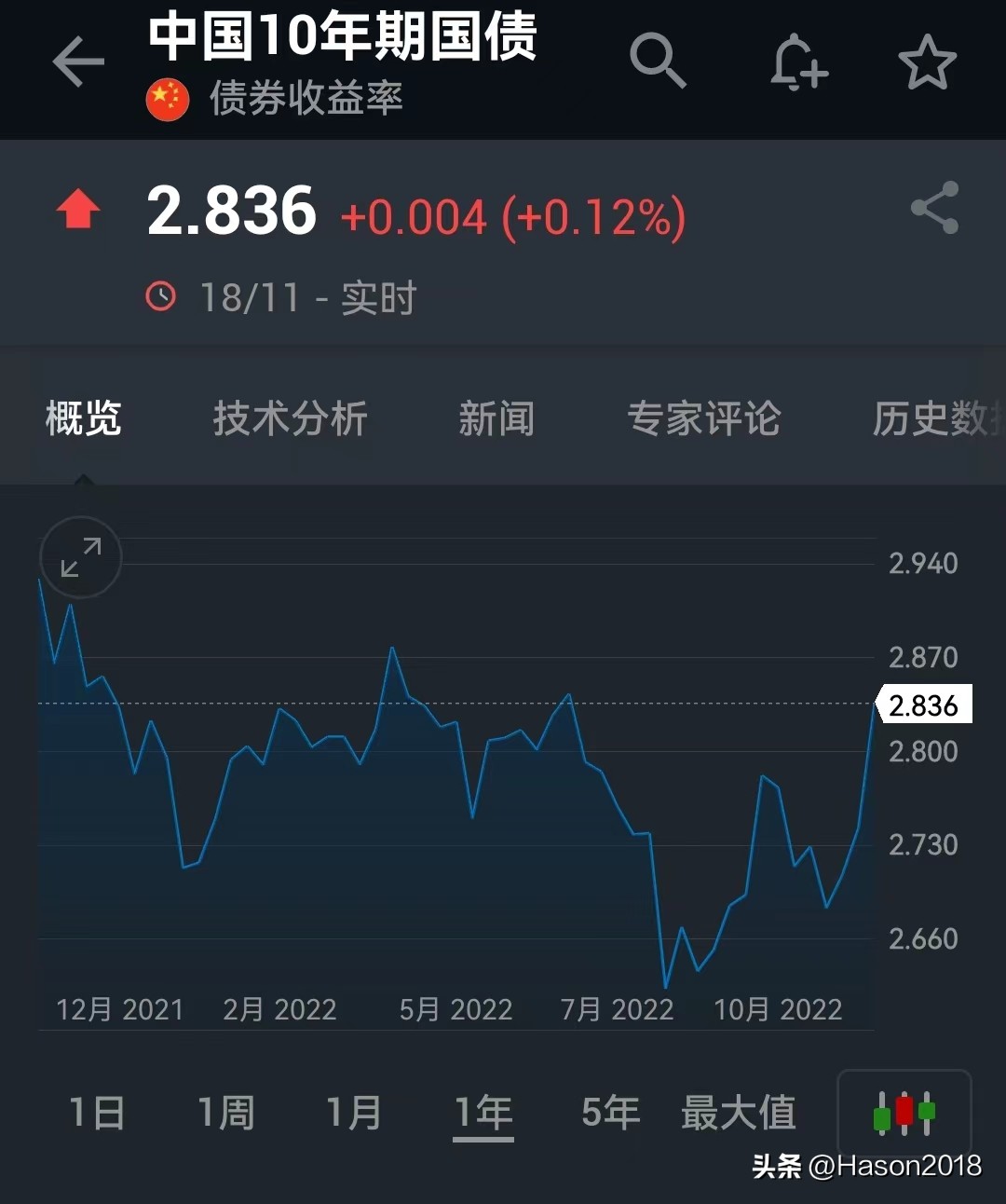The image size is (1006, 1204).
Task: Navigate back using the back arrow
Action: (x=77, y=62)
